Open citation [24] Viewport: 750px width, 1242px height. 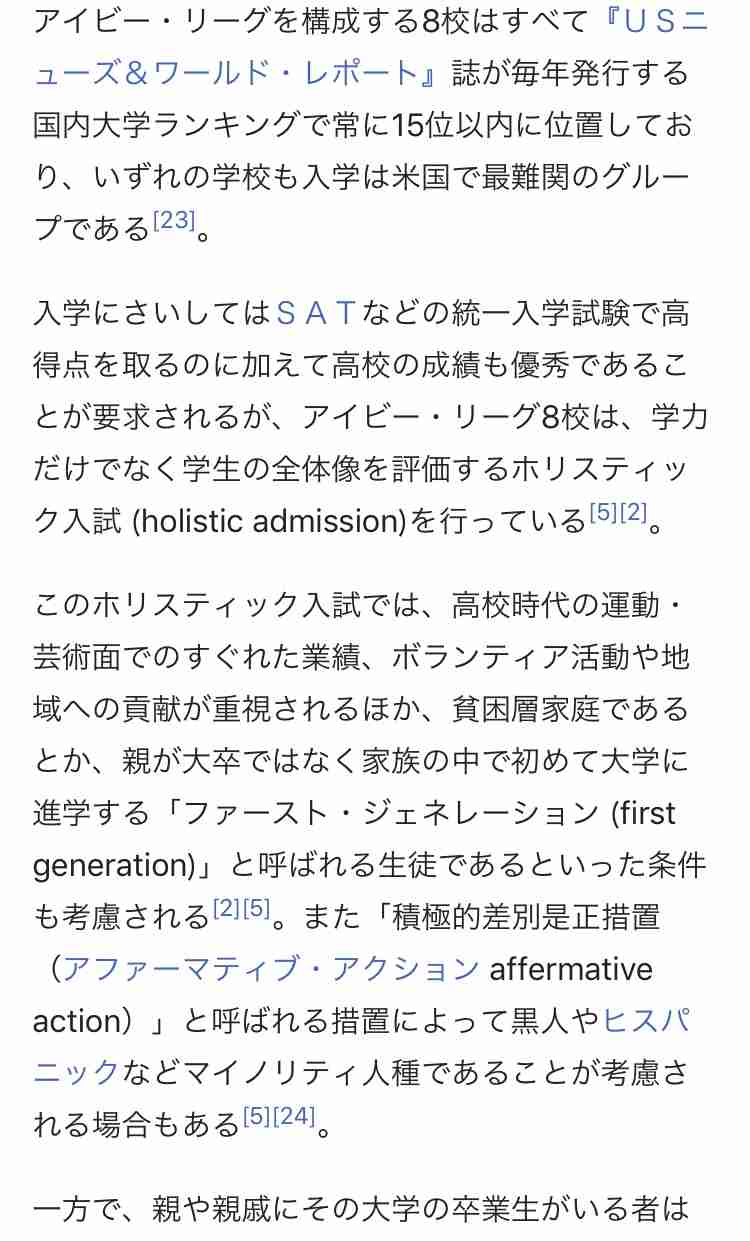(293, 1117)
